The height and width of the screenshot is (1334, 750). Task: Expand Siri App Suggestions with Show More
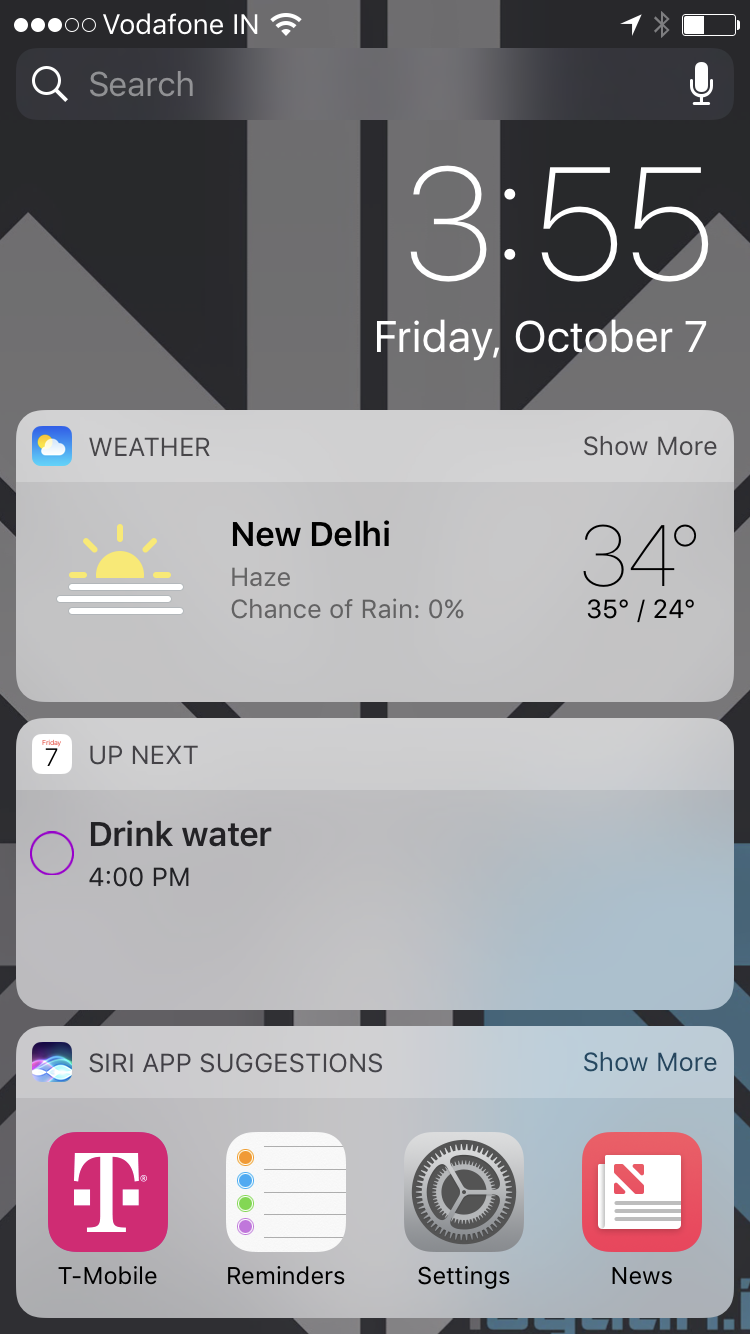pos(649,1062)
